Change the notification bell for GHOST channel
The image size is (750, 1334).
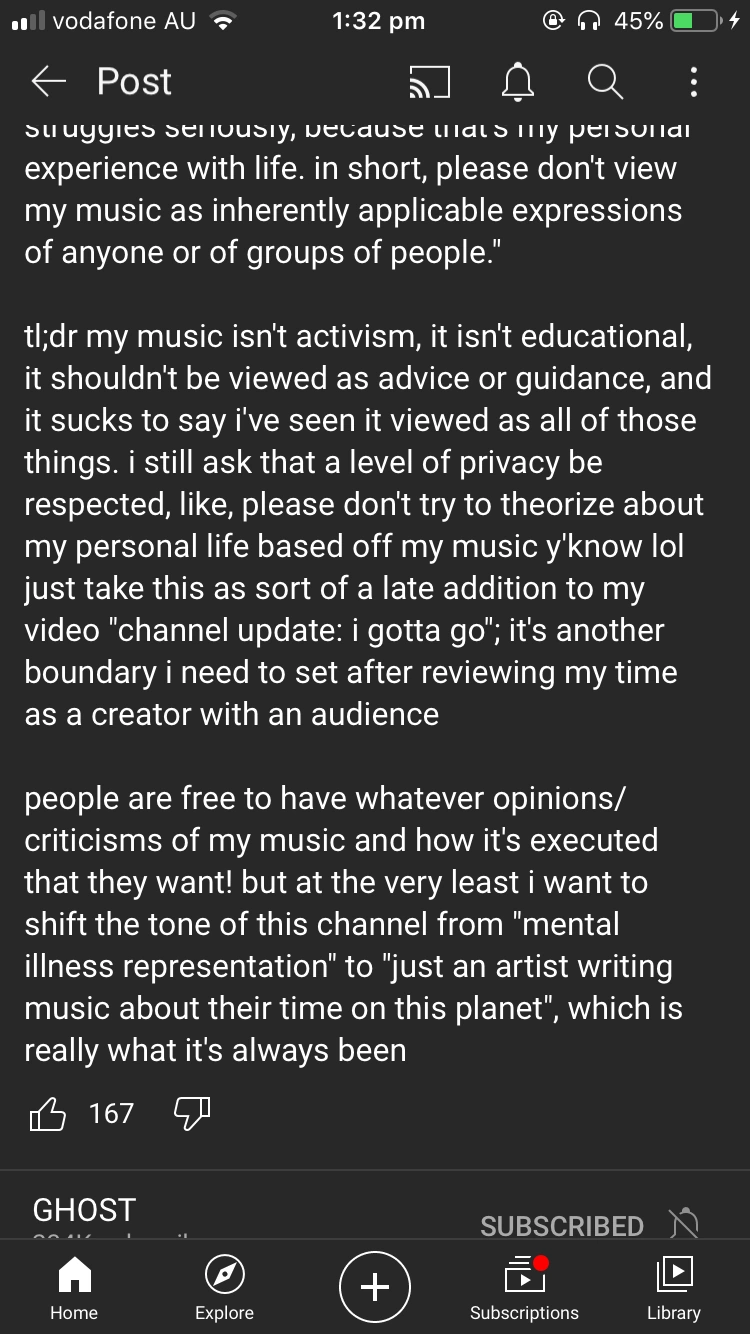pyautogui.click(x=684, y=1224)
